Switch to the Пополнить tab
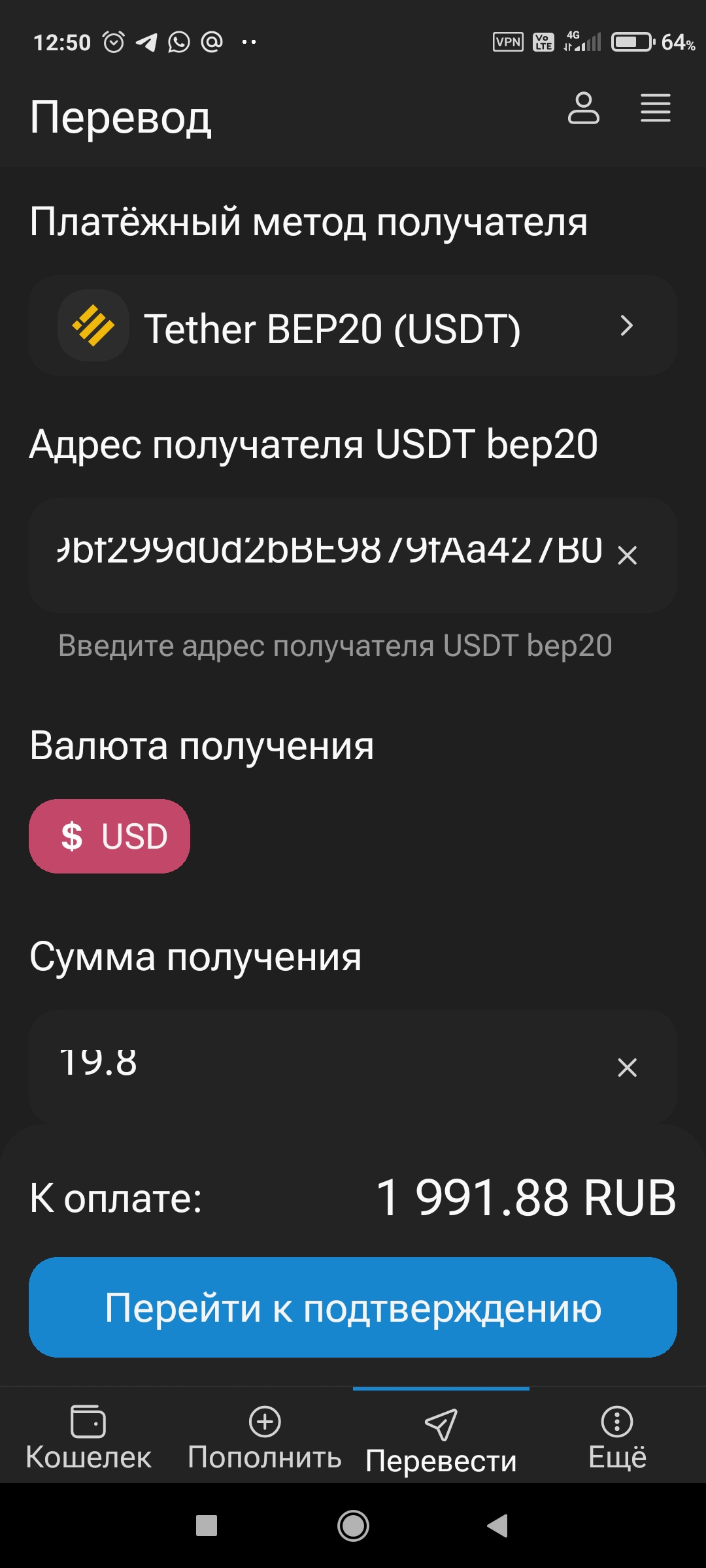This screenshot has height=1568, width=706. tap(265, 1437)
